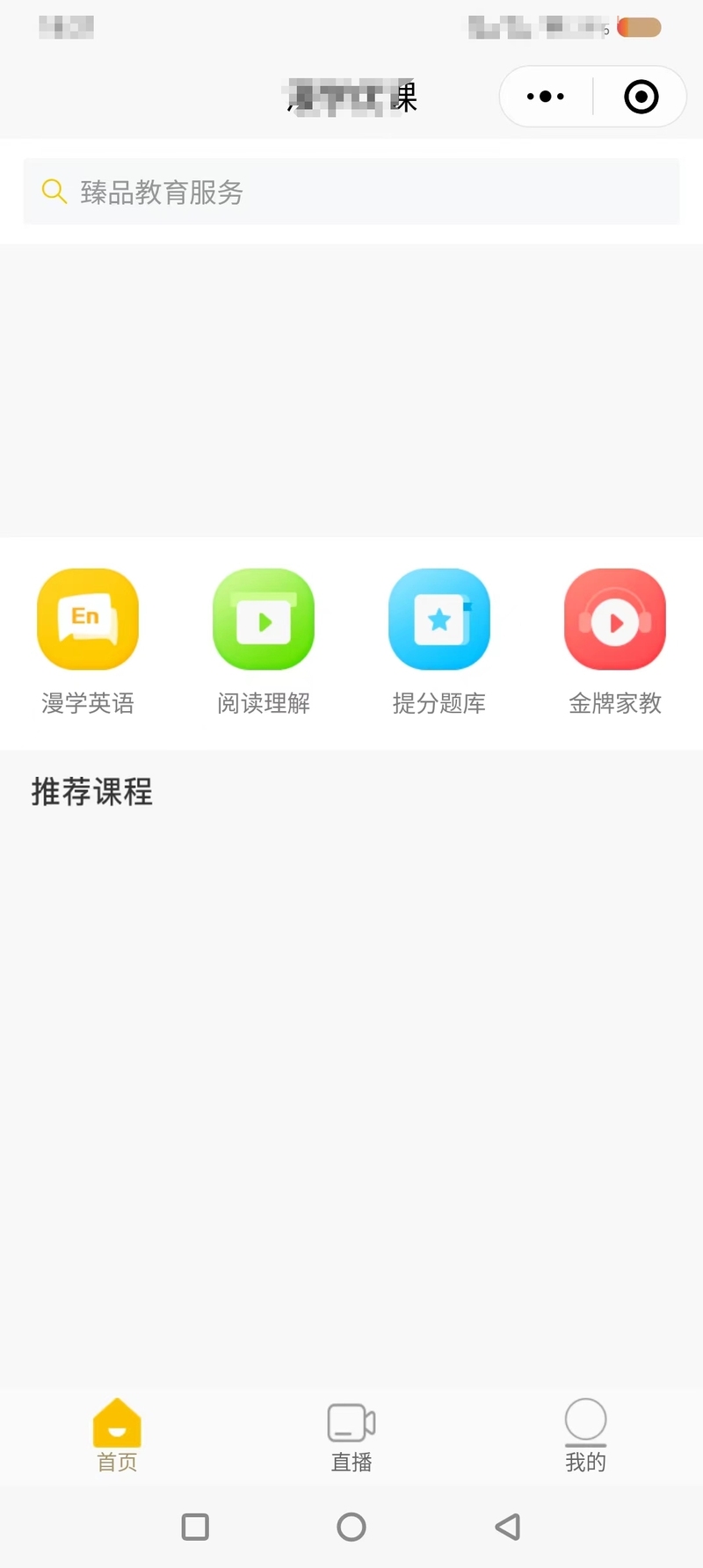Tap the system home button

click(351, 1527)
